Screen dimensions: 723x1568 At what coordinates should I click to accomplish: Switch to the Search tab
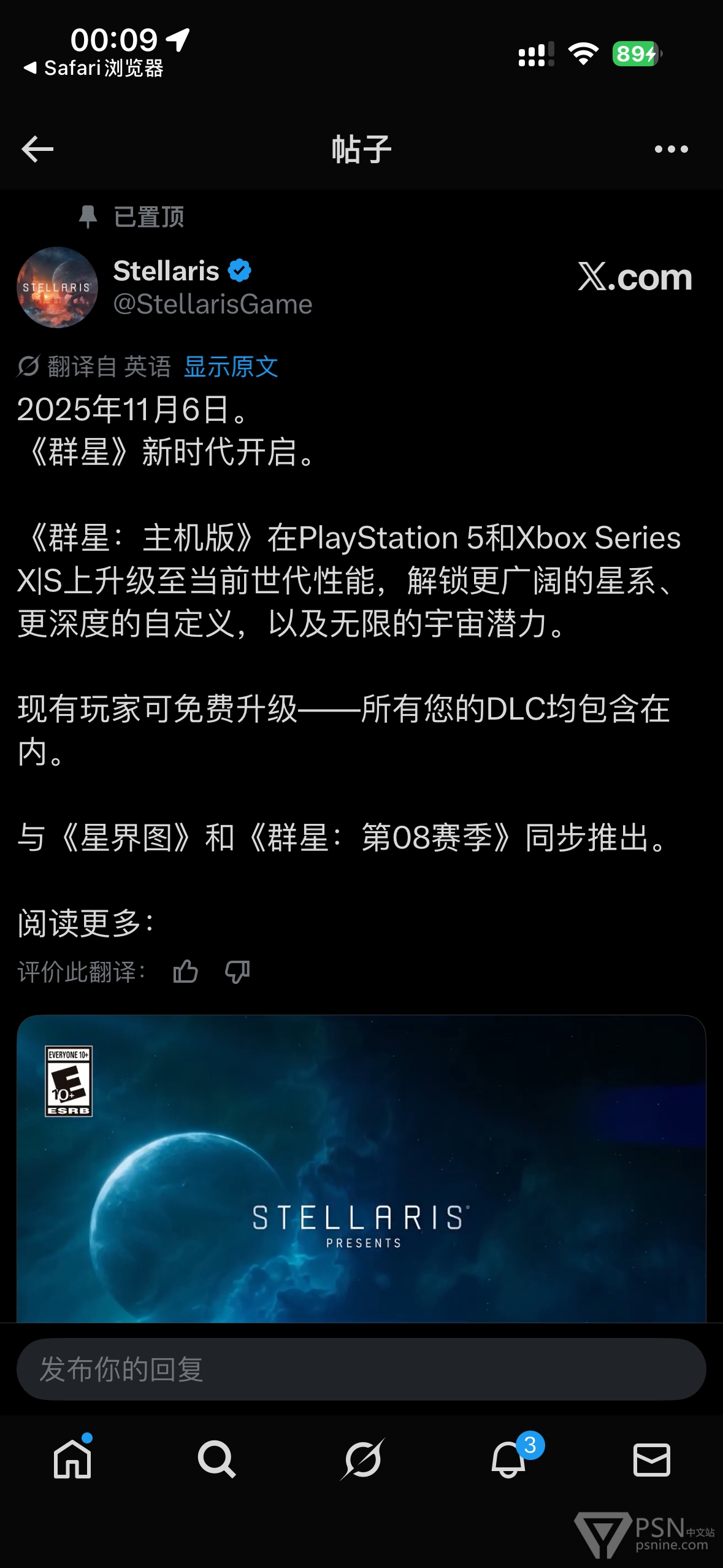[216, 1459]
